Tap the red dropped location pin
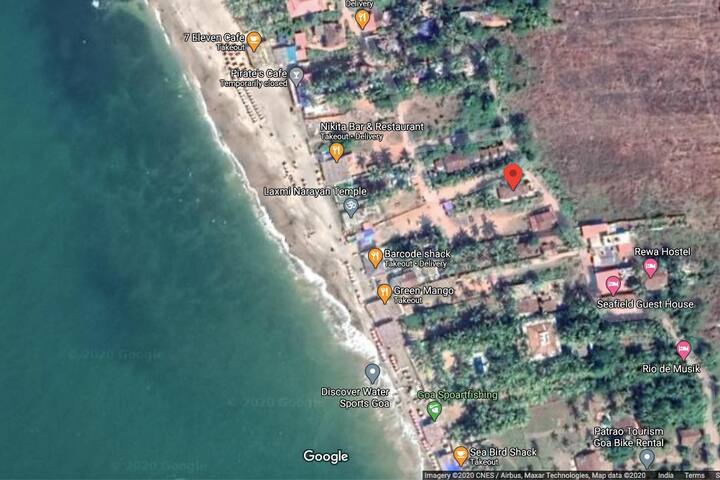 [513, 177]
